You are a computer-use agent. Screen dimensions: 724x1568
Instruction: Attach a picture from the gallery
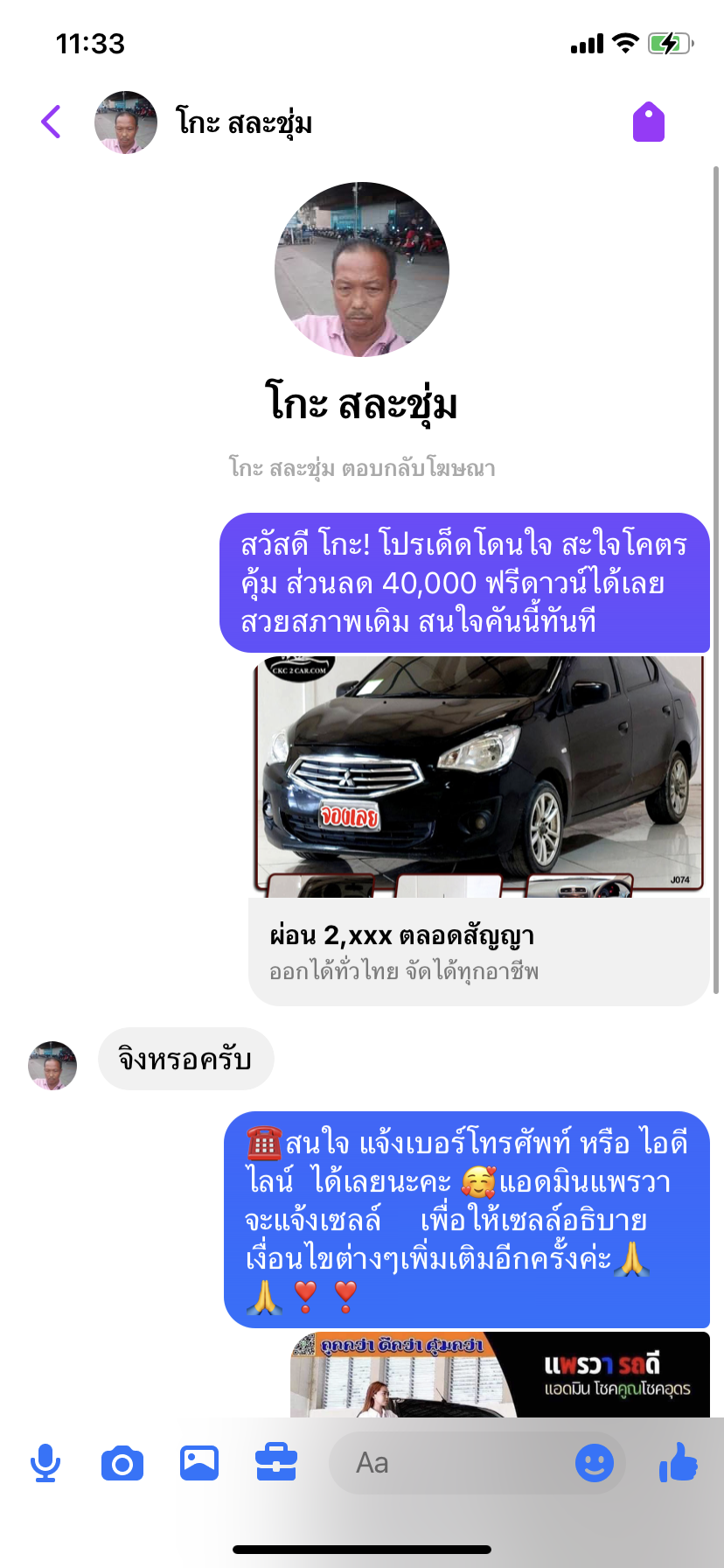click(199, 1463)
